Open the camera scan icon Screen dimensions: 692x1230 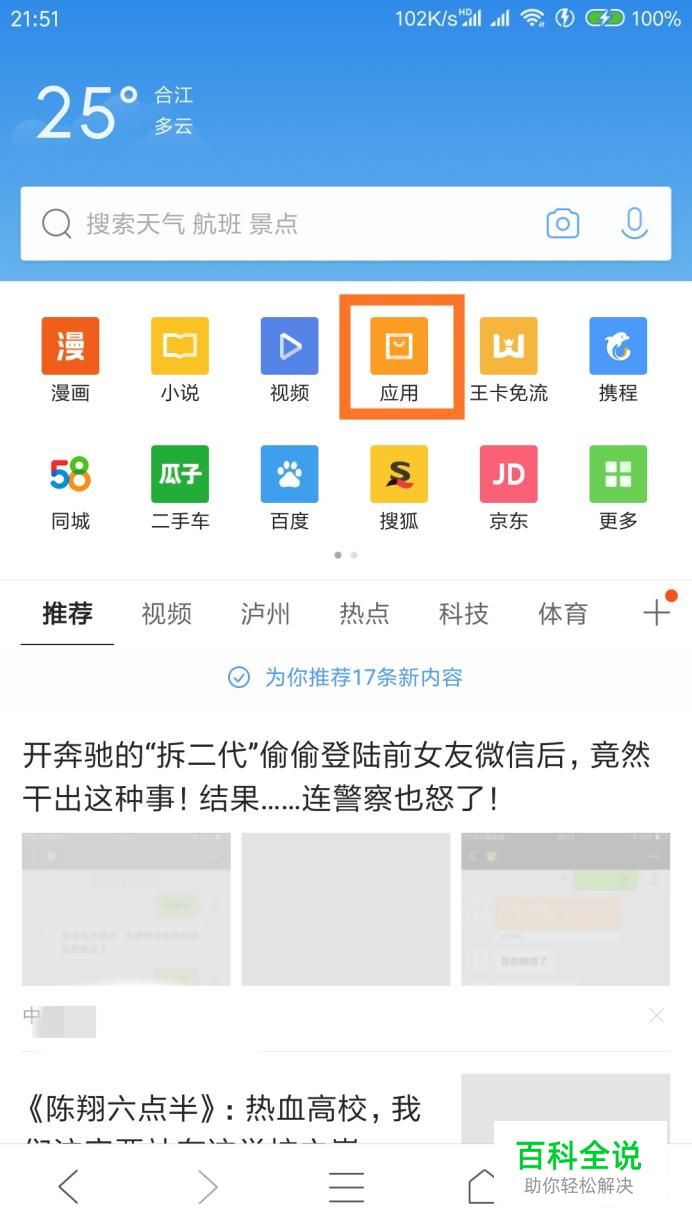pyautogui.click(x=563, y=224)
